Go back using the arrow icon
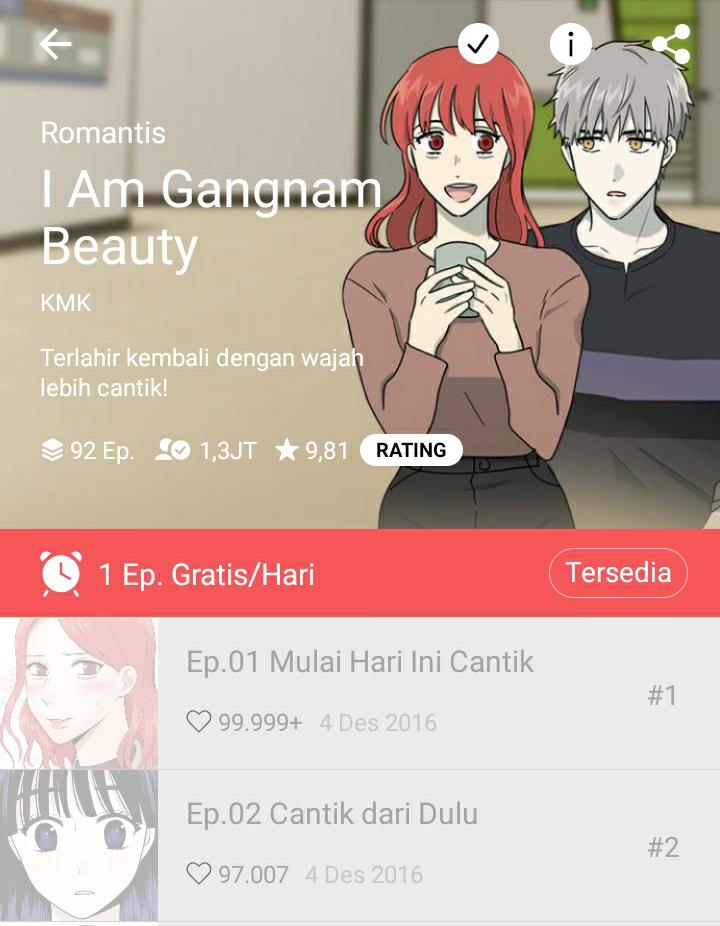This screenshot has width=720, height=926. (x=55, y=44)
